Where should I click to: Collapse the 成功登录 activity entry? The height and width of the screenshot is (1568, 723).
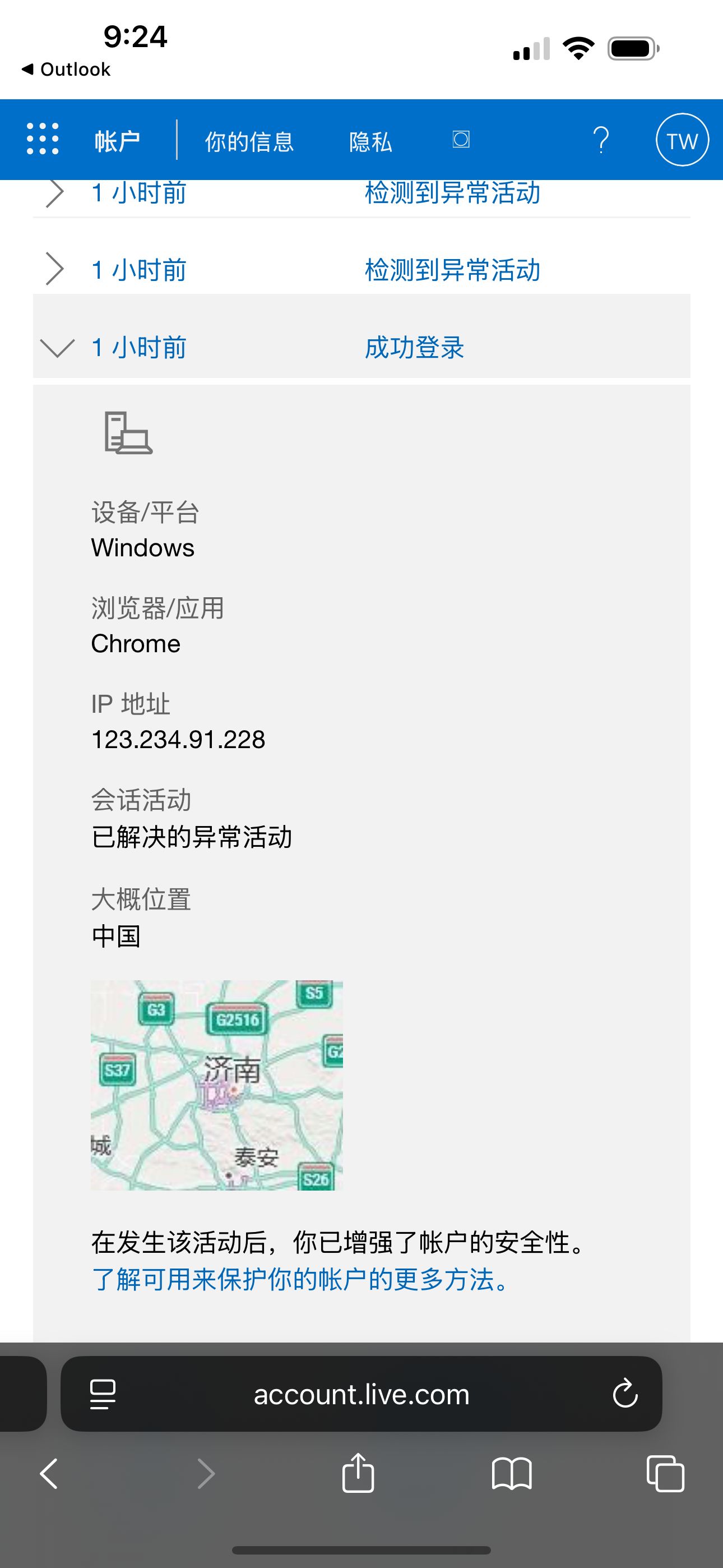[57, 348]
